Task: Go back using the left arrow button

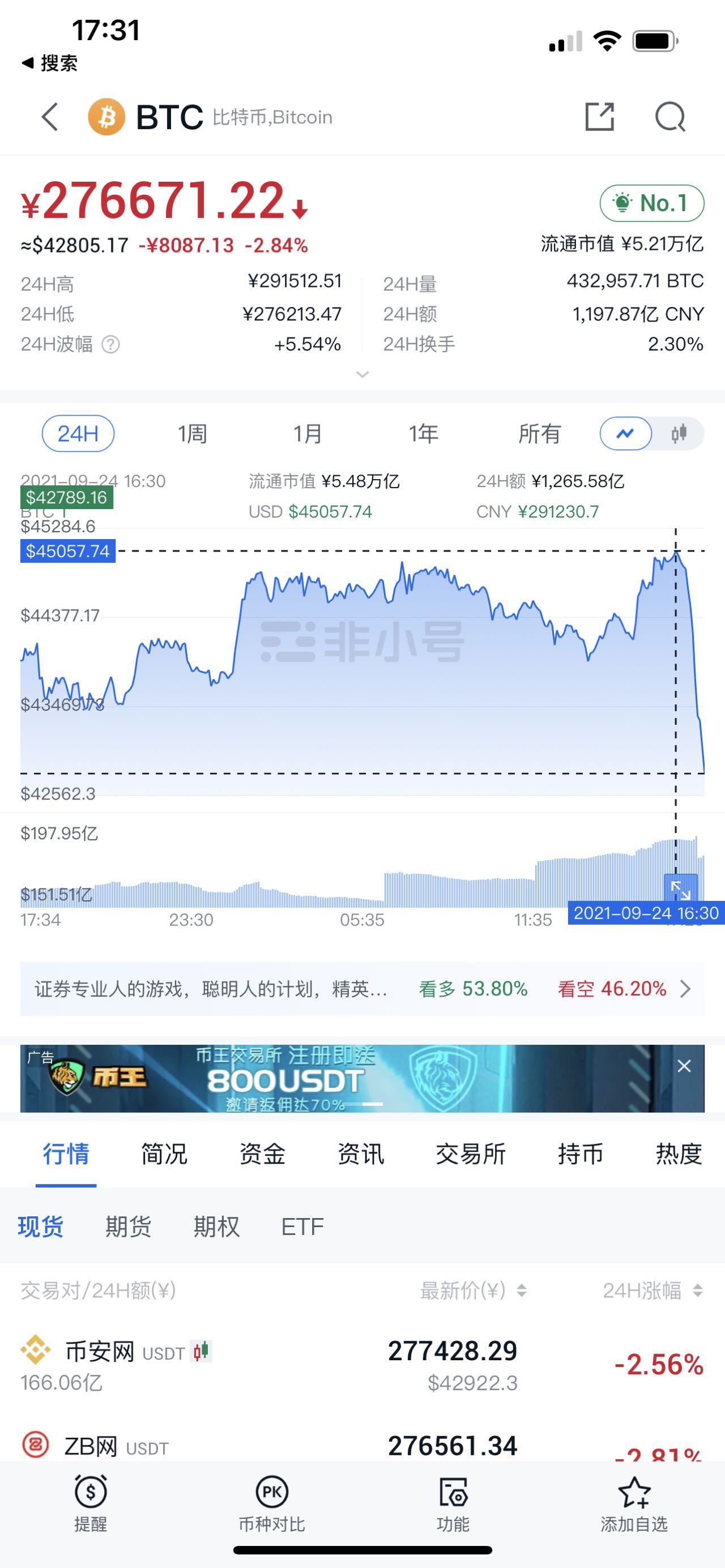Action: pyautogui.click(x=50, y=117)
